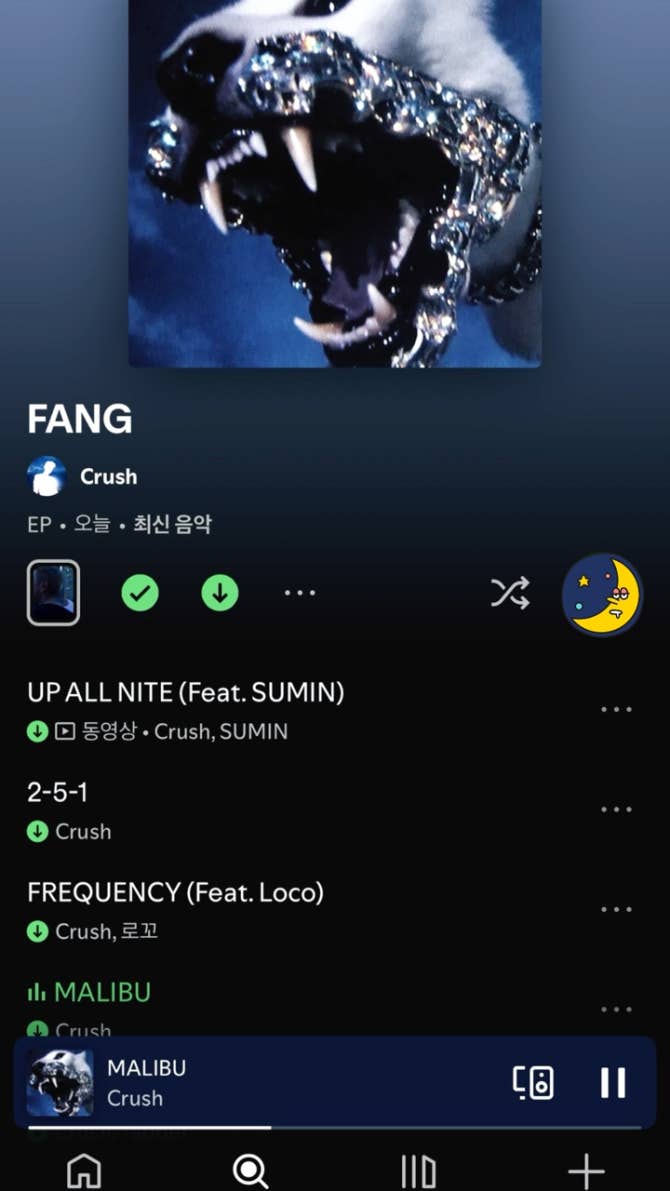The image size is (670, 1191).
Task: Tap the album download icon
Action: pyautogui.click(x=220, y=593)
